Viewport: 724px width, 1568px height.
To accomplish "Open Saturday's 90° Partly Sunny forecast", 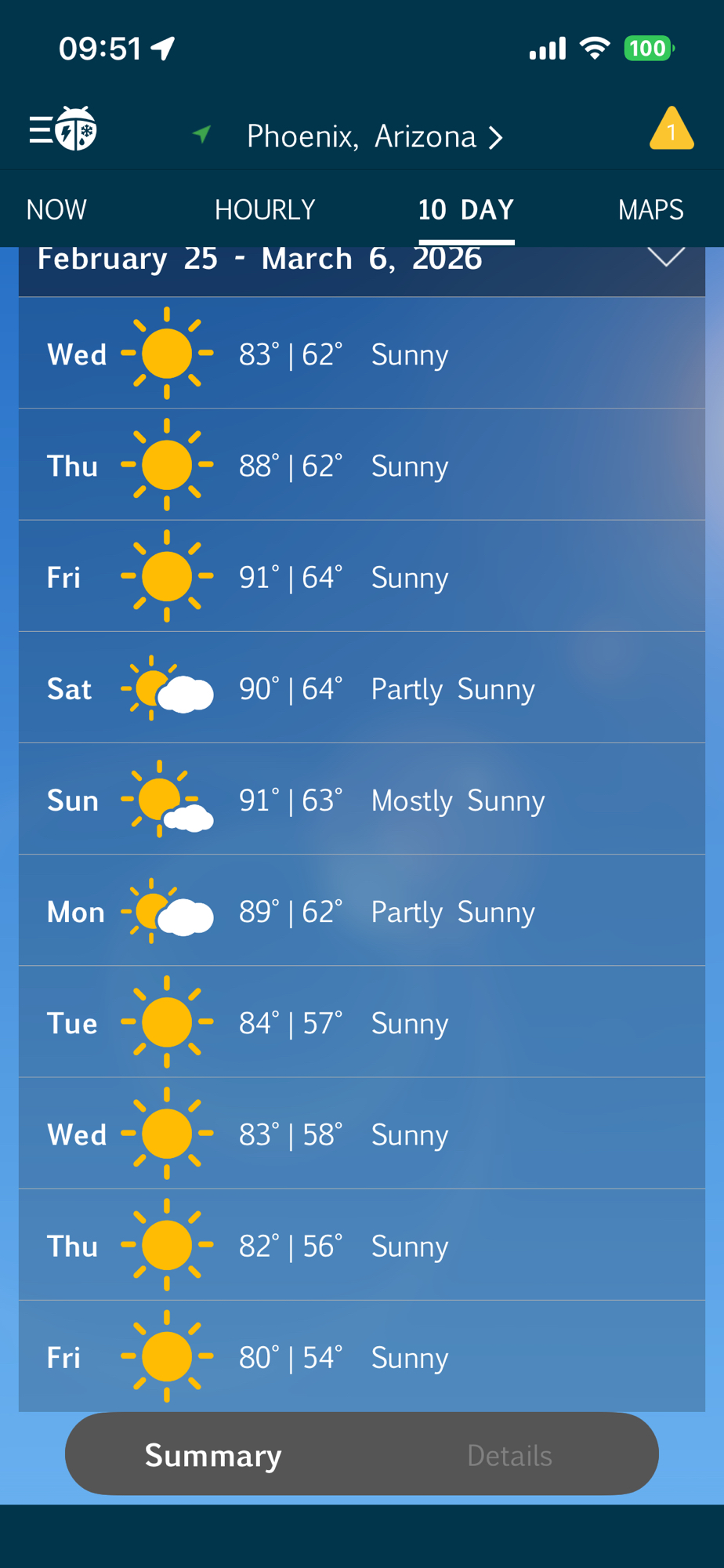I will point(361,688).
